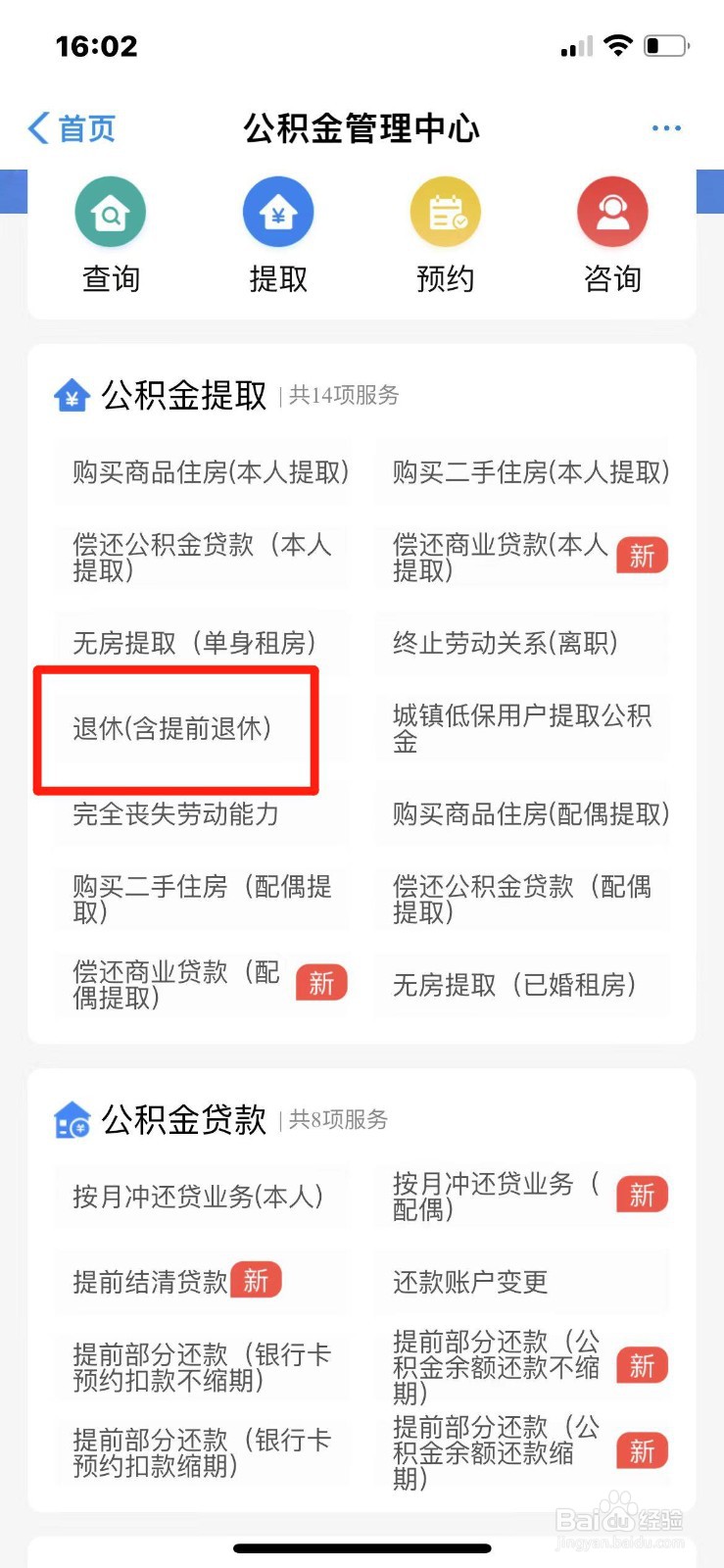Tap the 预约 (Appointment) calendar icon
Viewport: 724px width, 1568px height.
pos(446,211)
